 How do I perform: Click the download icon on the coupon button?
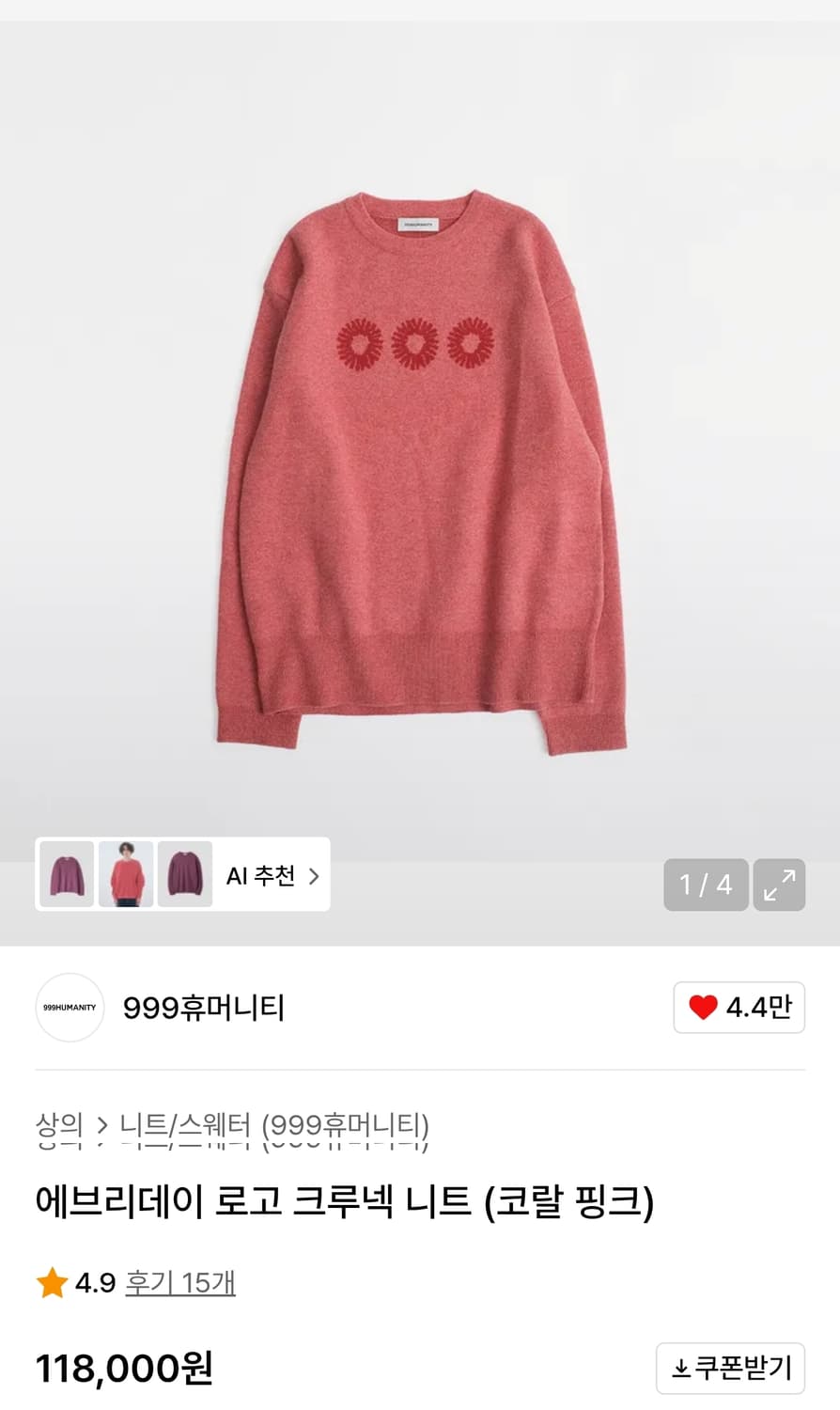pyautogui.click(x=680, y=1369)
